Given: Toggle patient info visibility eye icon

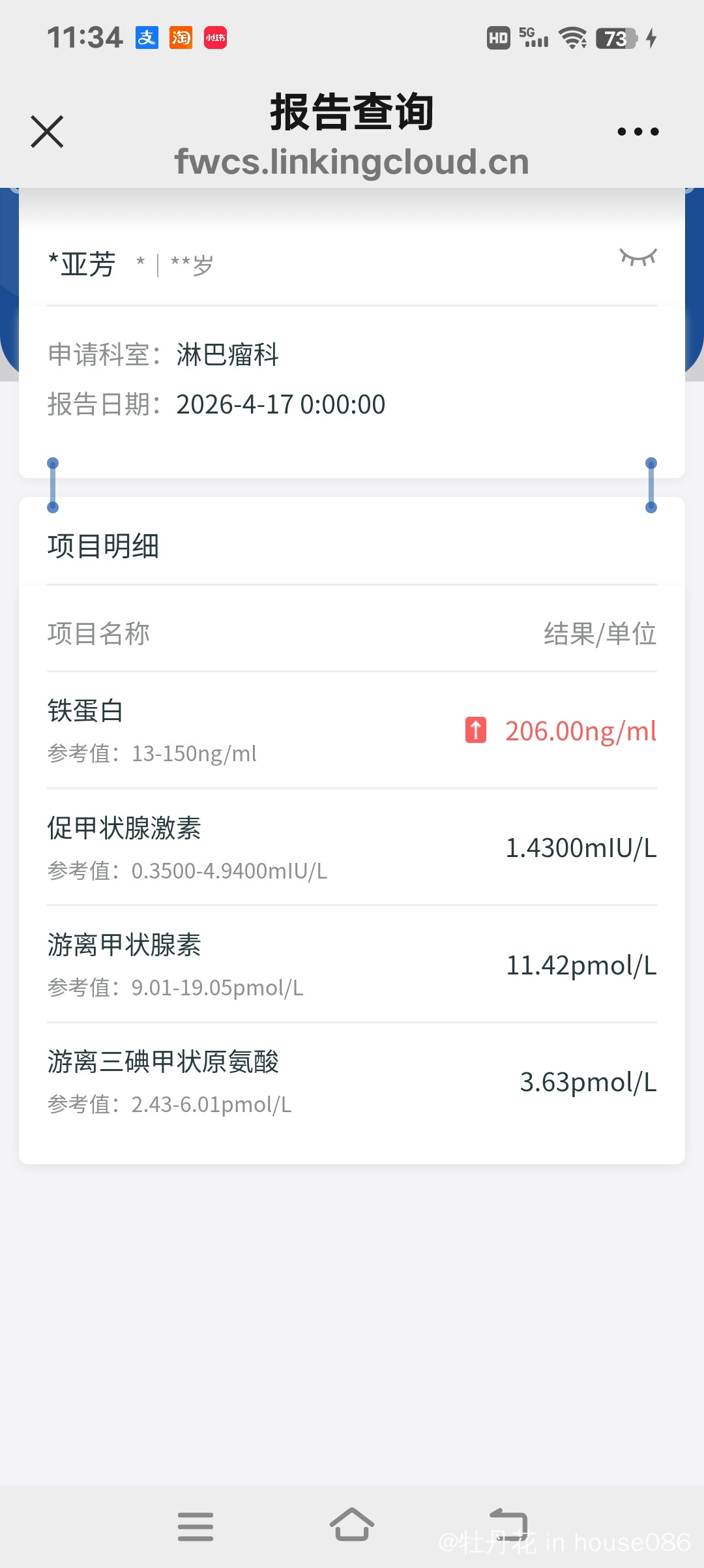Looking at the screenshot, I should [638, 257].
